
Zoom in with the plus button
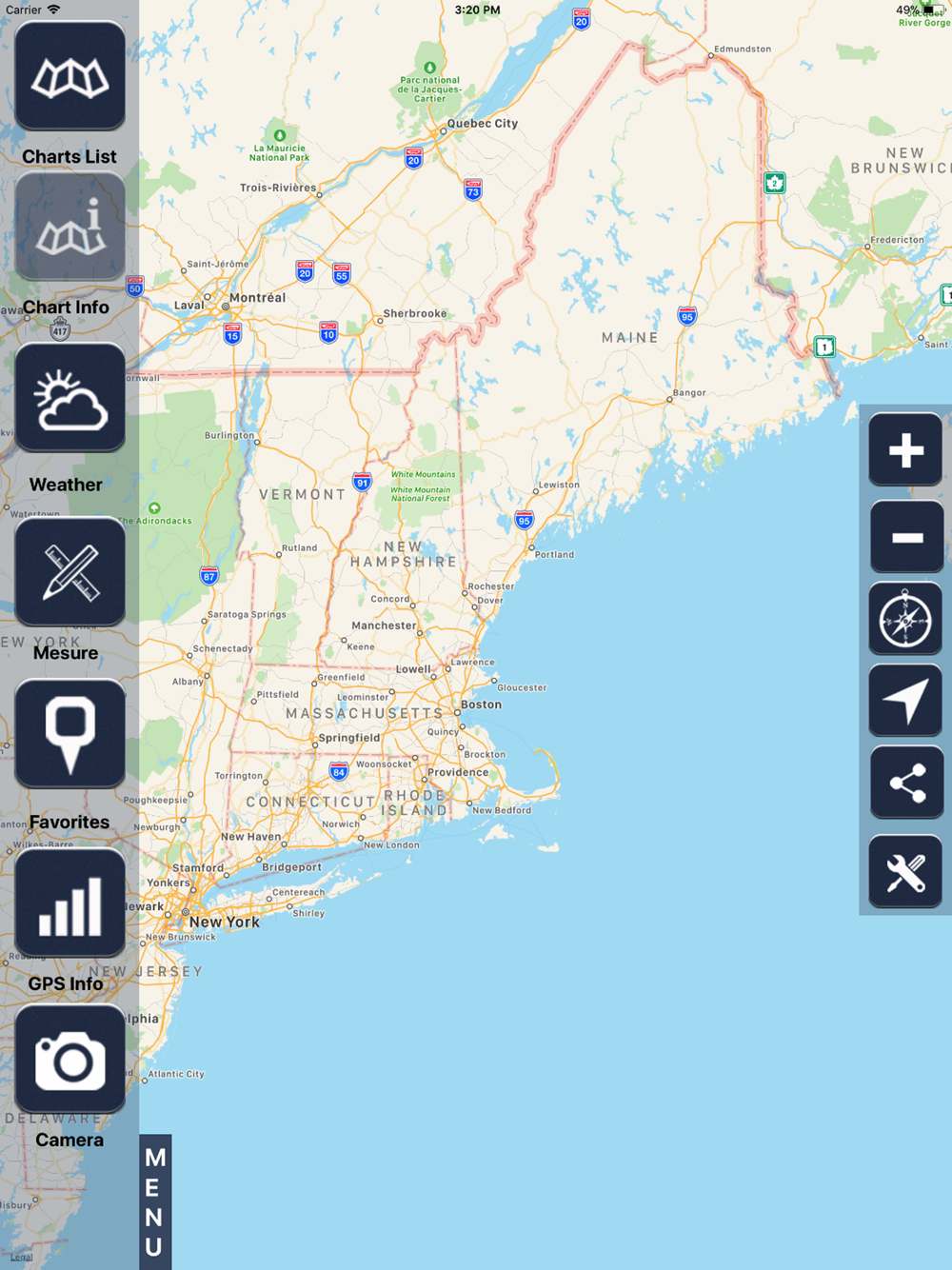coord(905,450)
